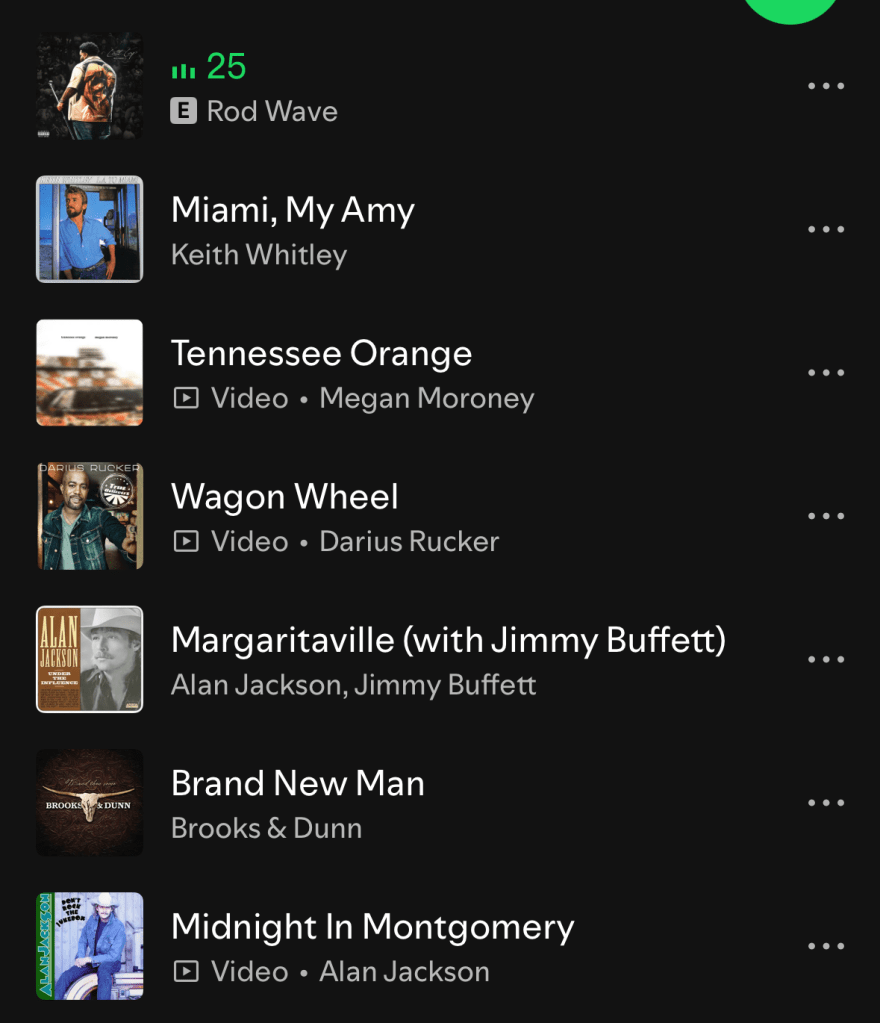The height and width of the screenshot is (1023, 880).
Task: Open more options for Wagon Wheel
Action: (826, 516)
